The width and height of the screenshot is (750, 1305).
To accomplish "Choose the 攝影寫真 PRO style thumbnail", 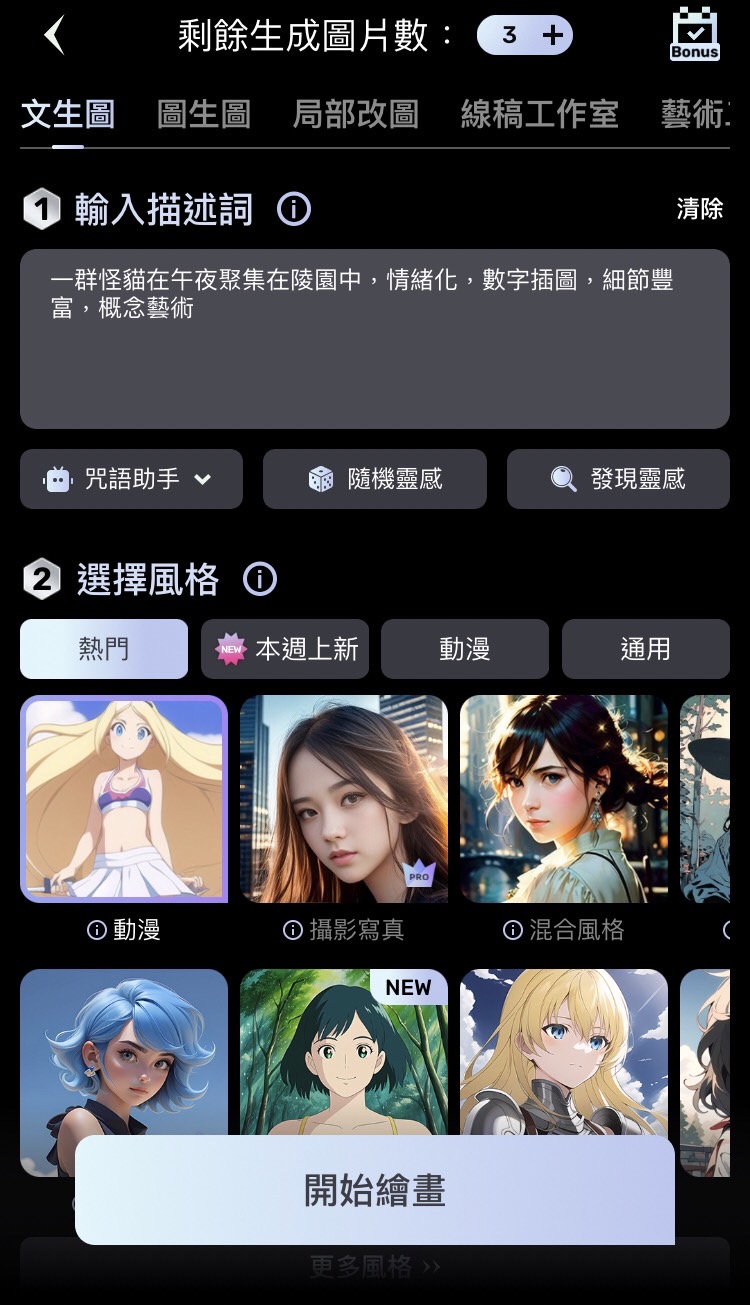I will tap(344, 800).
